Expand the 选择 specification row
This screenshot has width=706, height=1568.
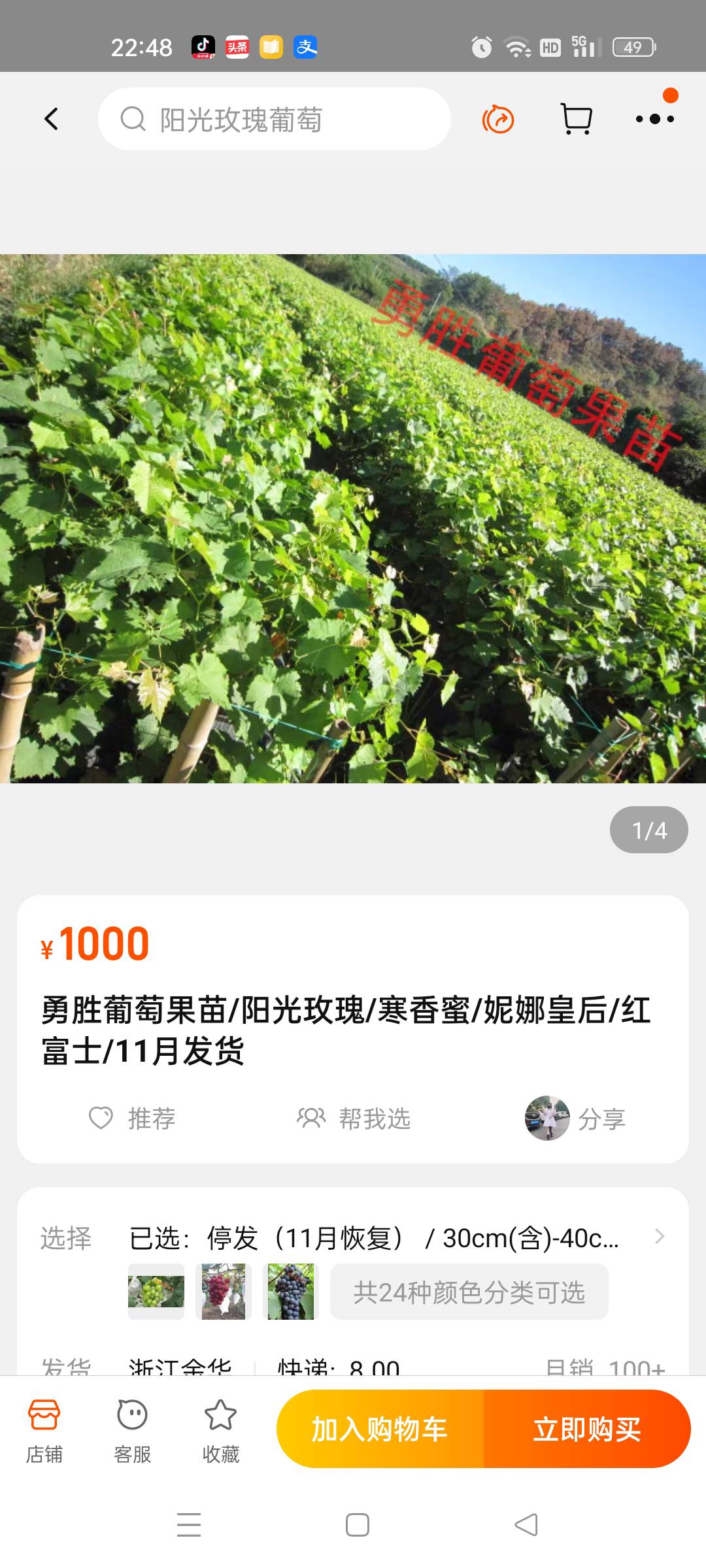coord(353,1238)
